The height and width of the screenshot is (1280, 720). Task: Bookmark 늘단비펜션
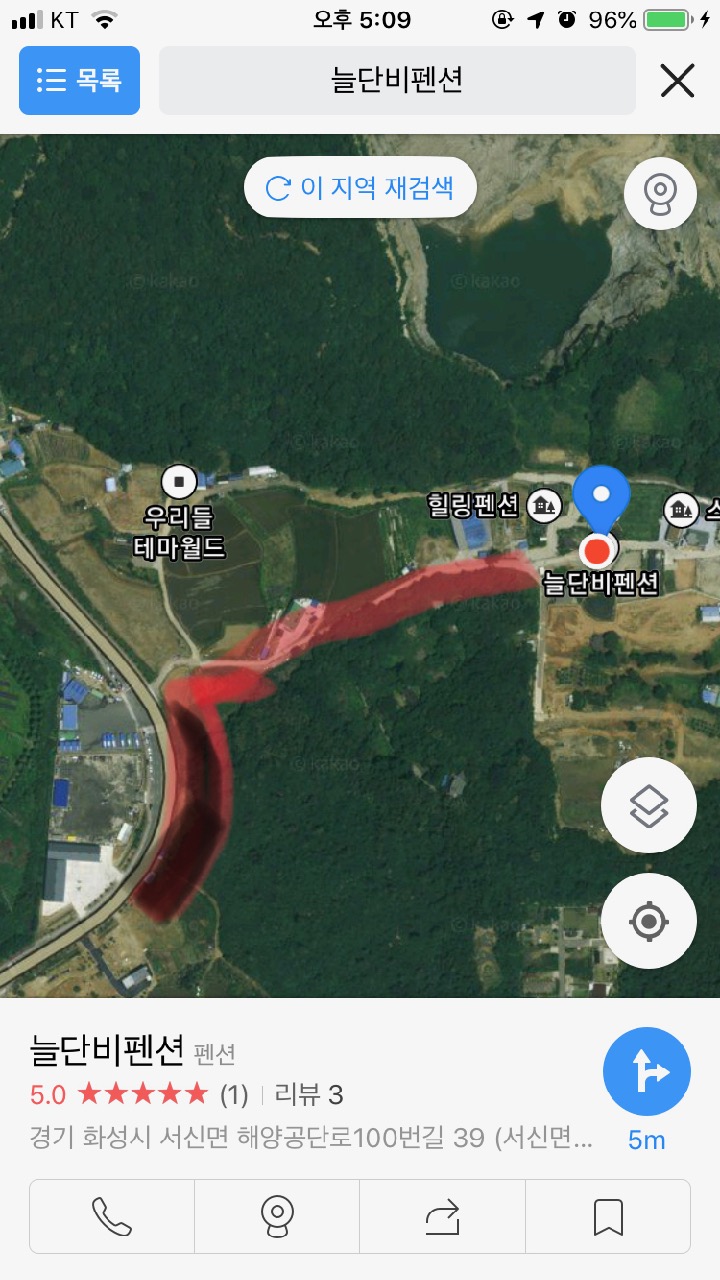click(607, 1216)
